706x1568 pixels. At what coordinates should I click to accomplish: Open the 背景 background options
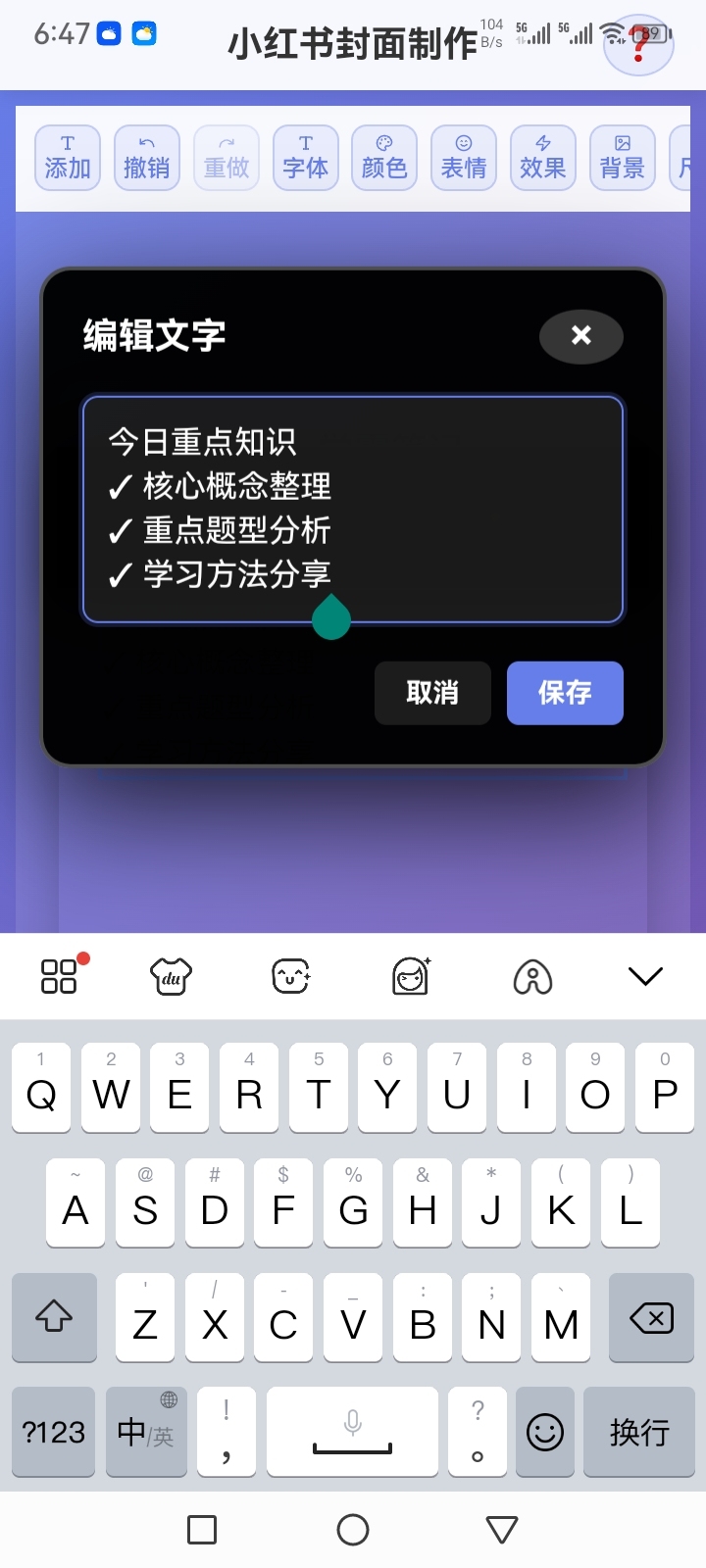point(623,158)
